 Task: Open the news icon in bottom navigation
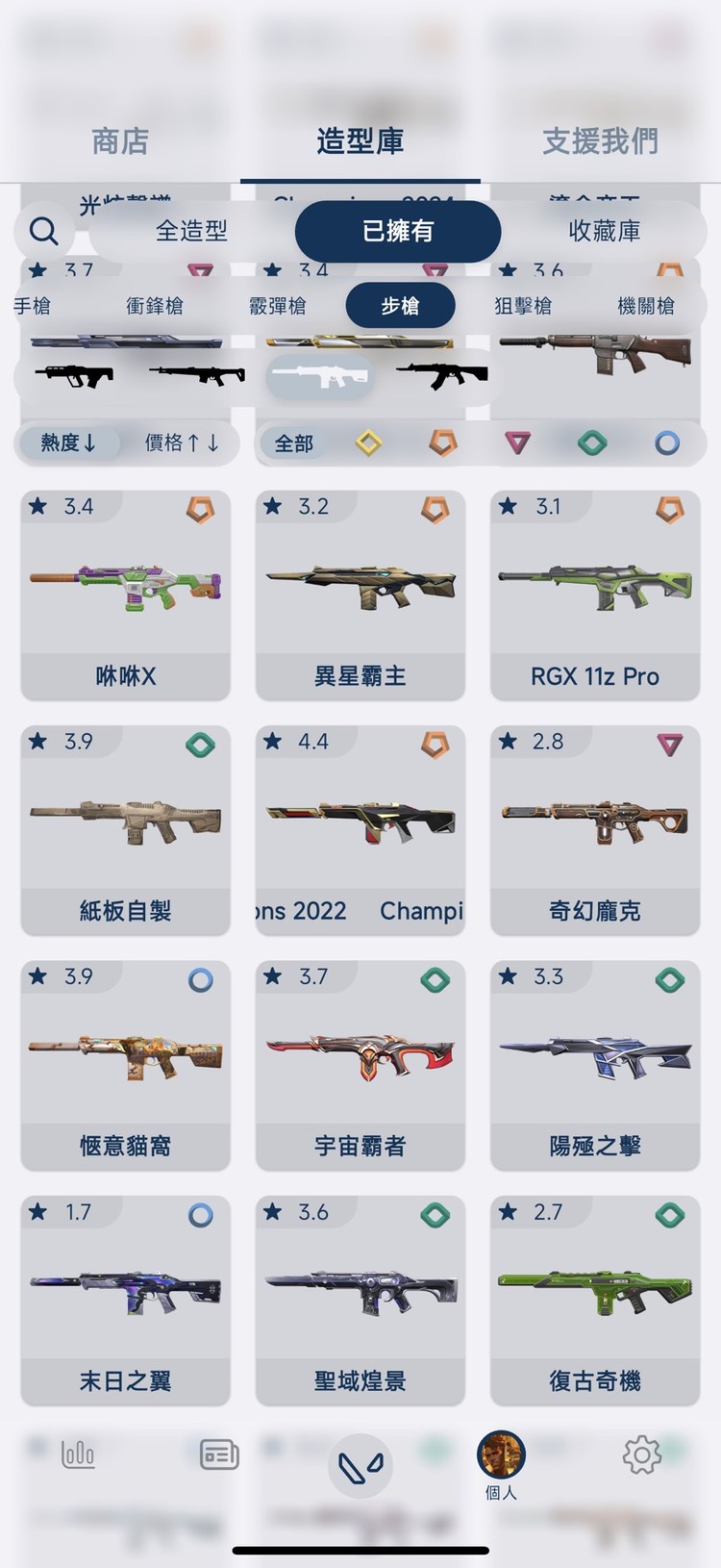pyautogui.click(x=217, y=1455)
